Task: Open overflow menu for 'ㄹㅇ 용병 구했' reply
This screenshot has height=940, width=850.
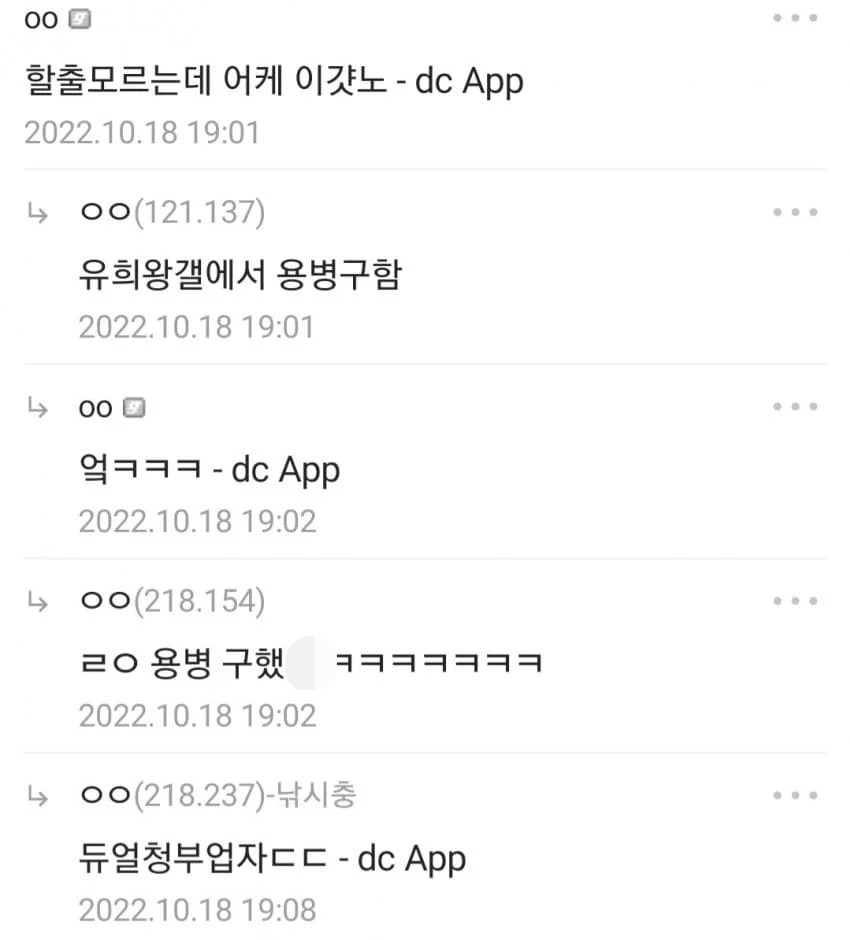Action: (795, 601)
